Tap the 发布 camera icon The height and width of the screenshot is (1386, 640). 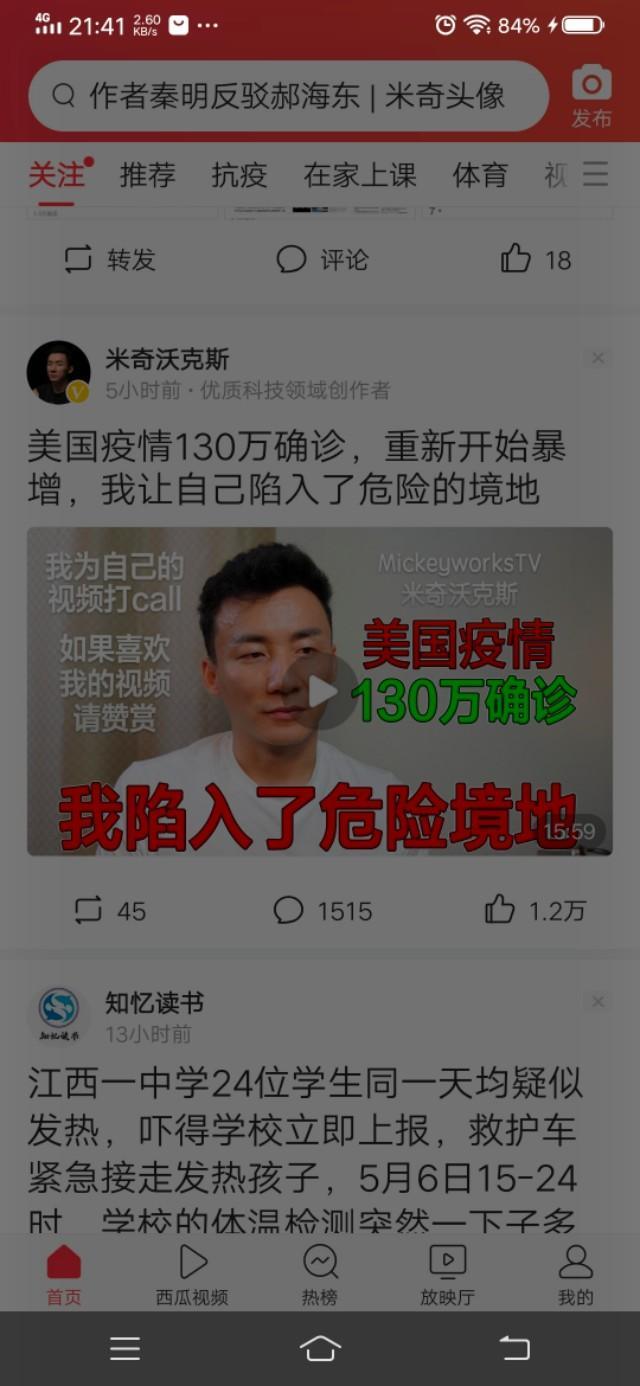(x=591, y=96)
